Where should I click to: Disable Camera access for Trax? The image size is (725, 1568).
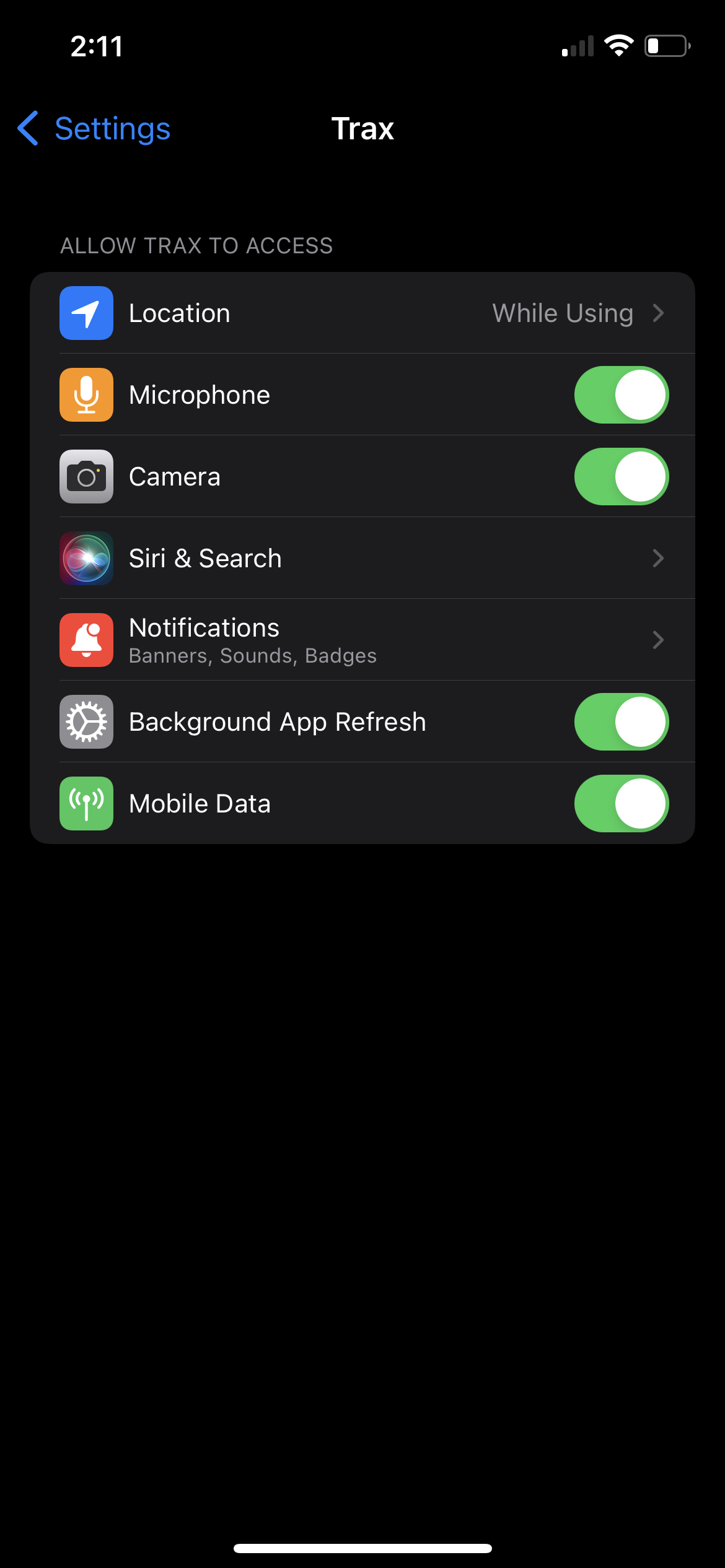(621, 477)
